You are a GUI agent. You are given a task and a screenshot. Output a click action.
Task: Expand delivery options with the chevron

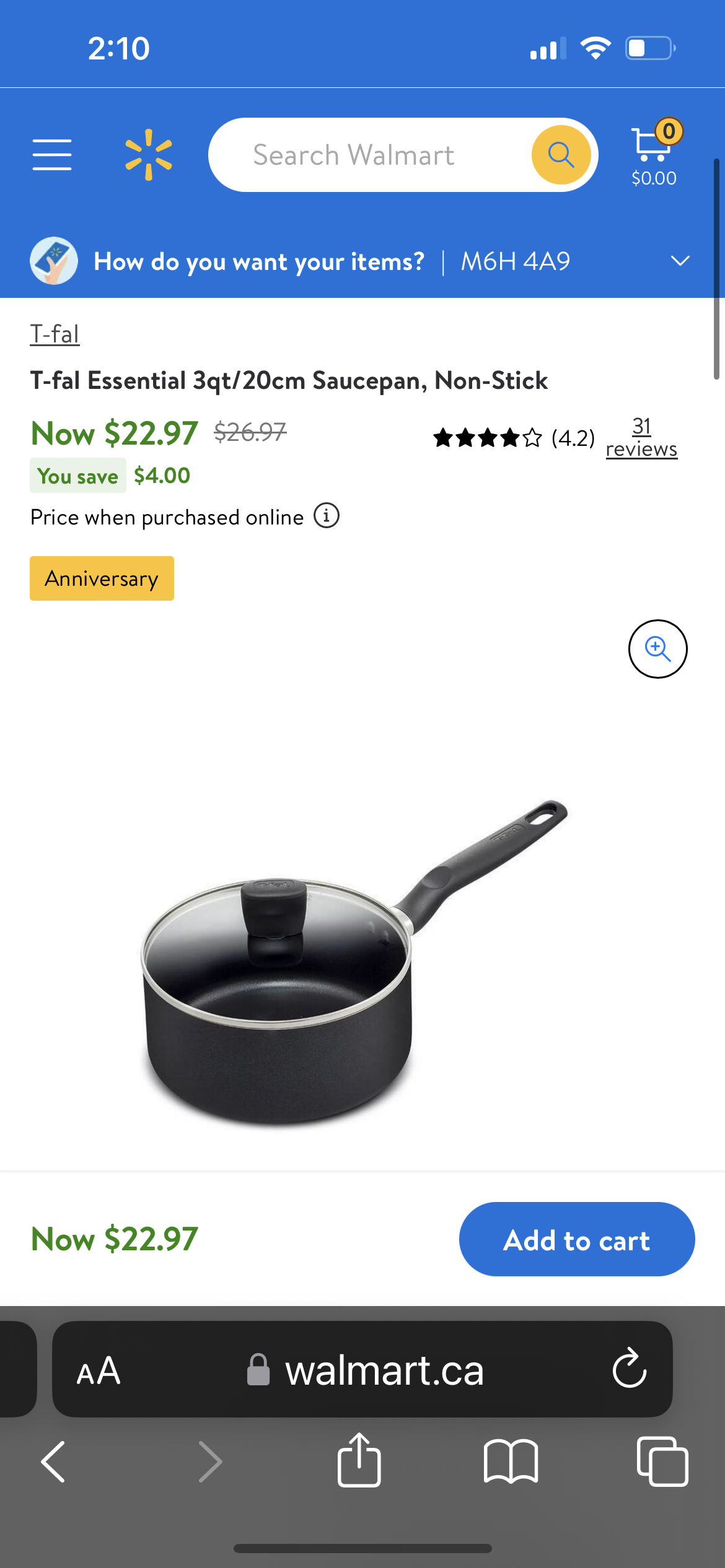tap(680, 261)
